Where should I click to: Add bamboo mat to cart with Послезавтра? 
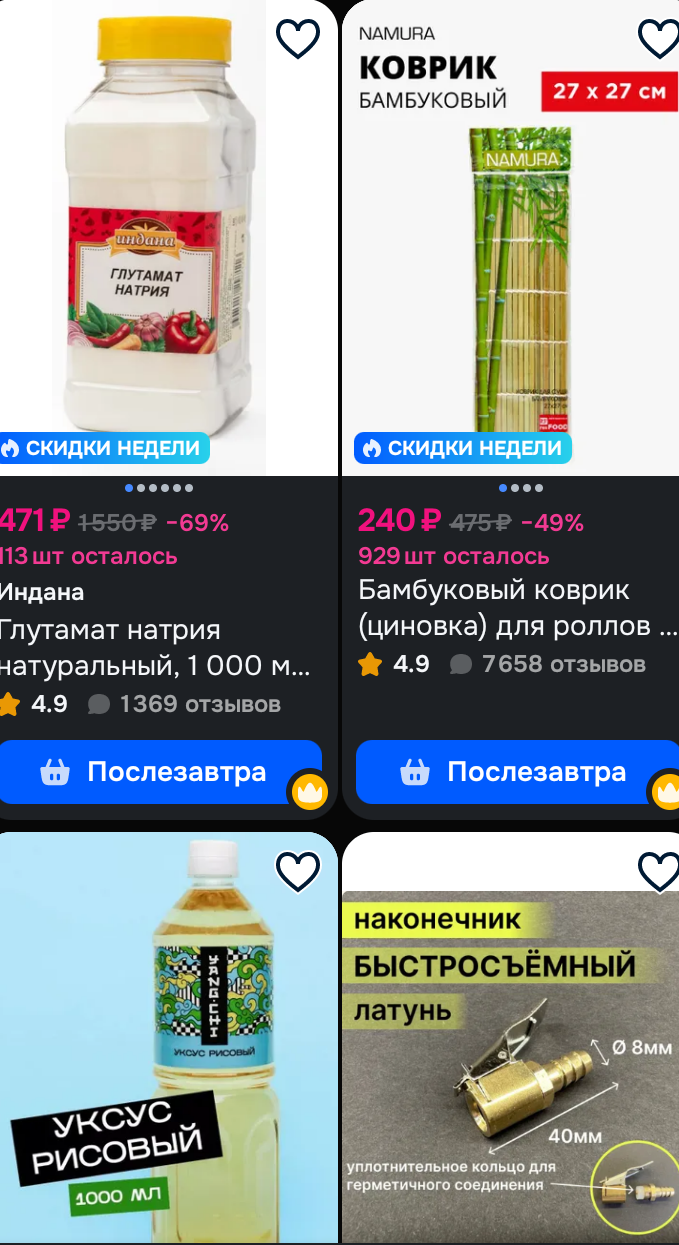point(517,772)
